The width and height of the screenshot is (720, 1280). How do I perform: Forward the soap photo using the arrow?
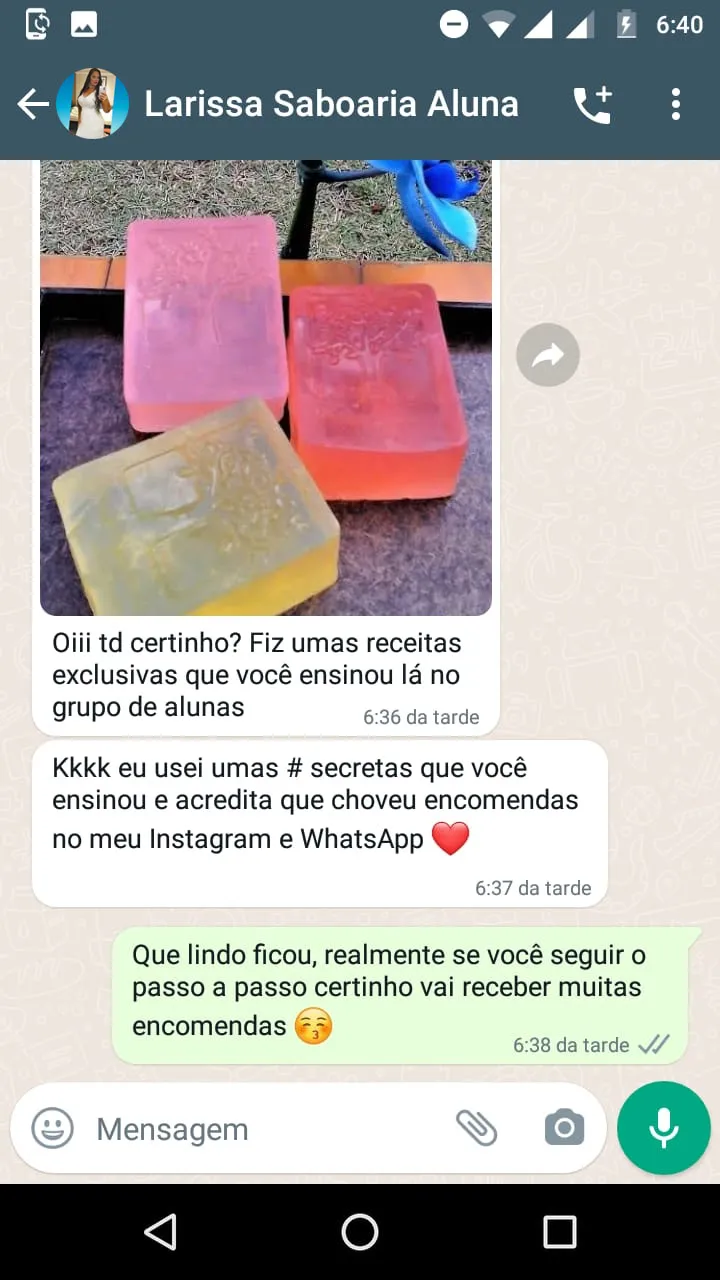tap(548, 355)
